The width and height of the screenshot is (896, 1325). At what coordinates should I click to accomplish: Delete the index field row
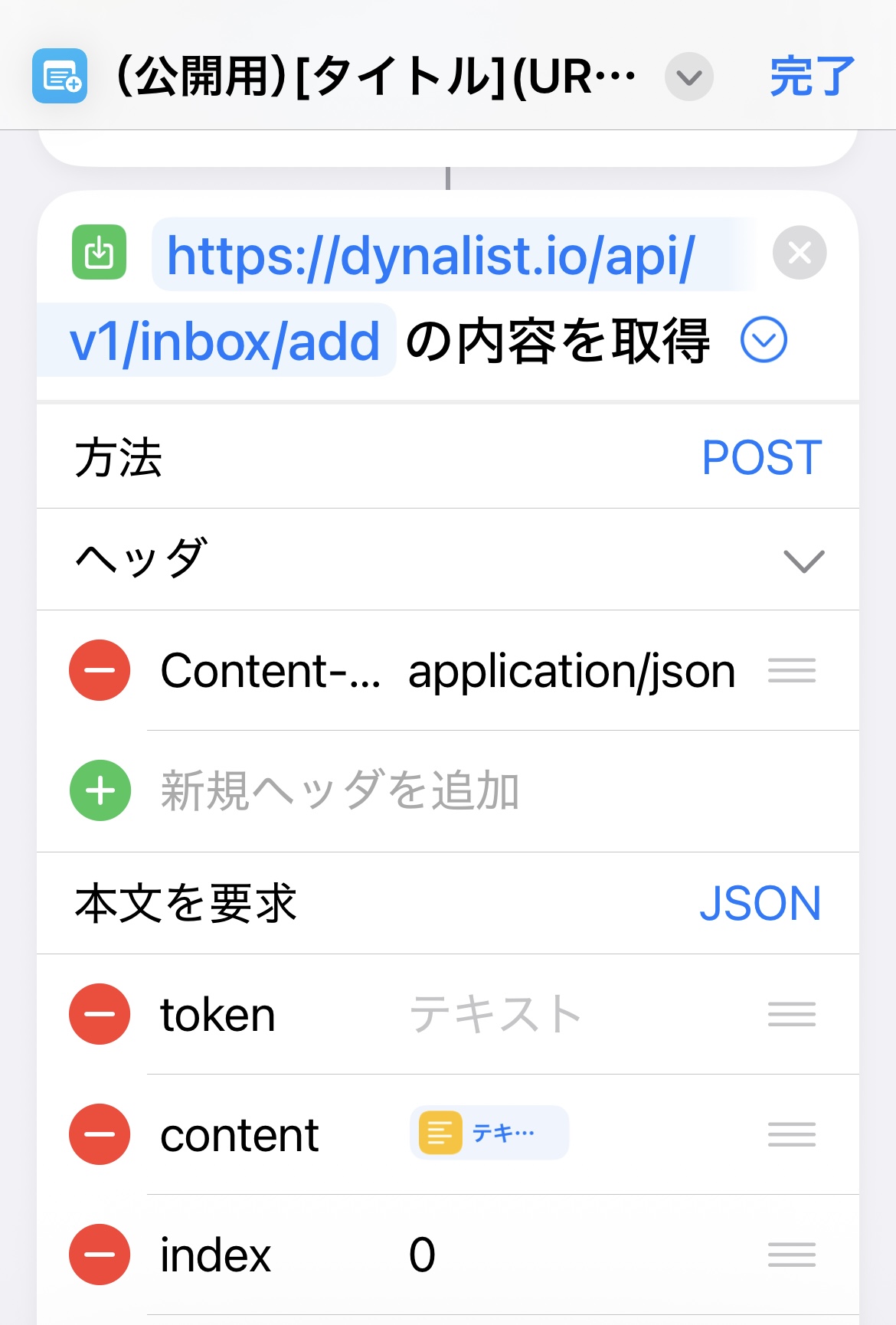(100, 1255)
